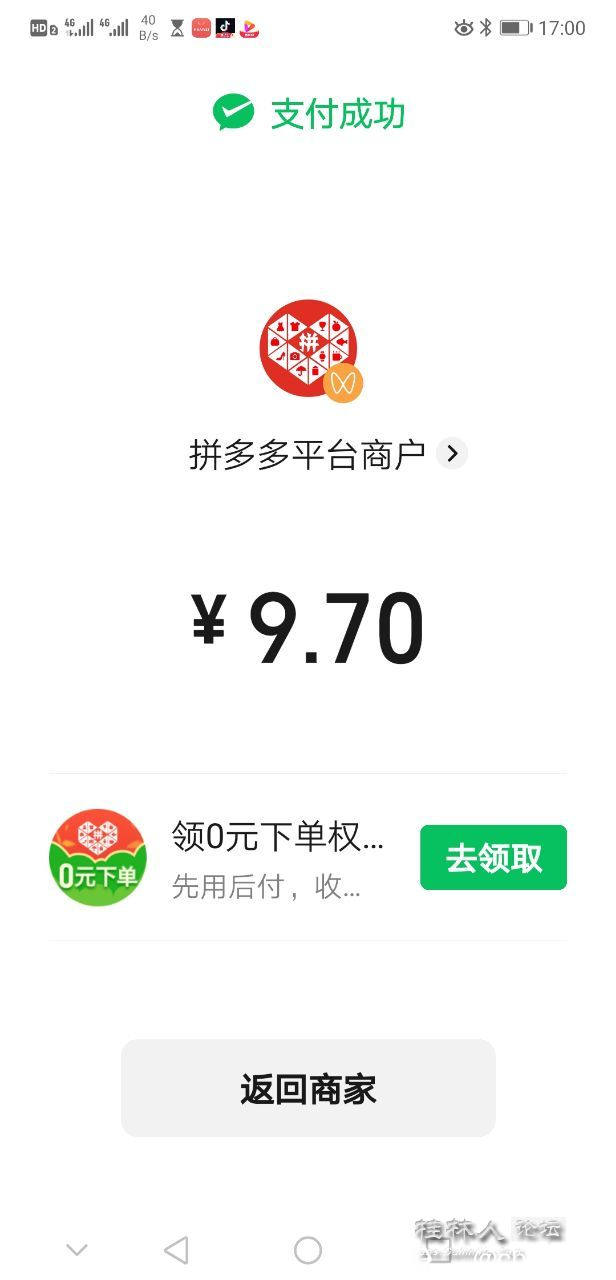
Task: Hide navigation bar with down chevron
Action: tap(77, 1249)
